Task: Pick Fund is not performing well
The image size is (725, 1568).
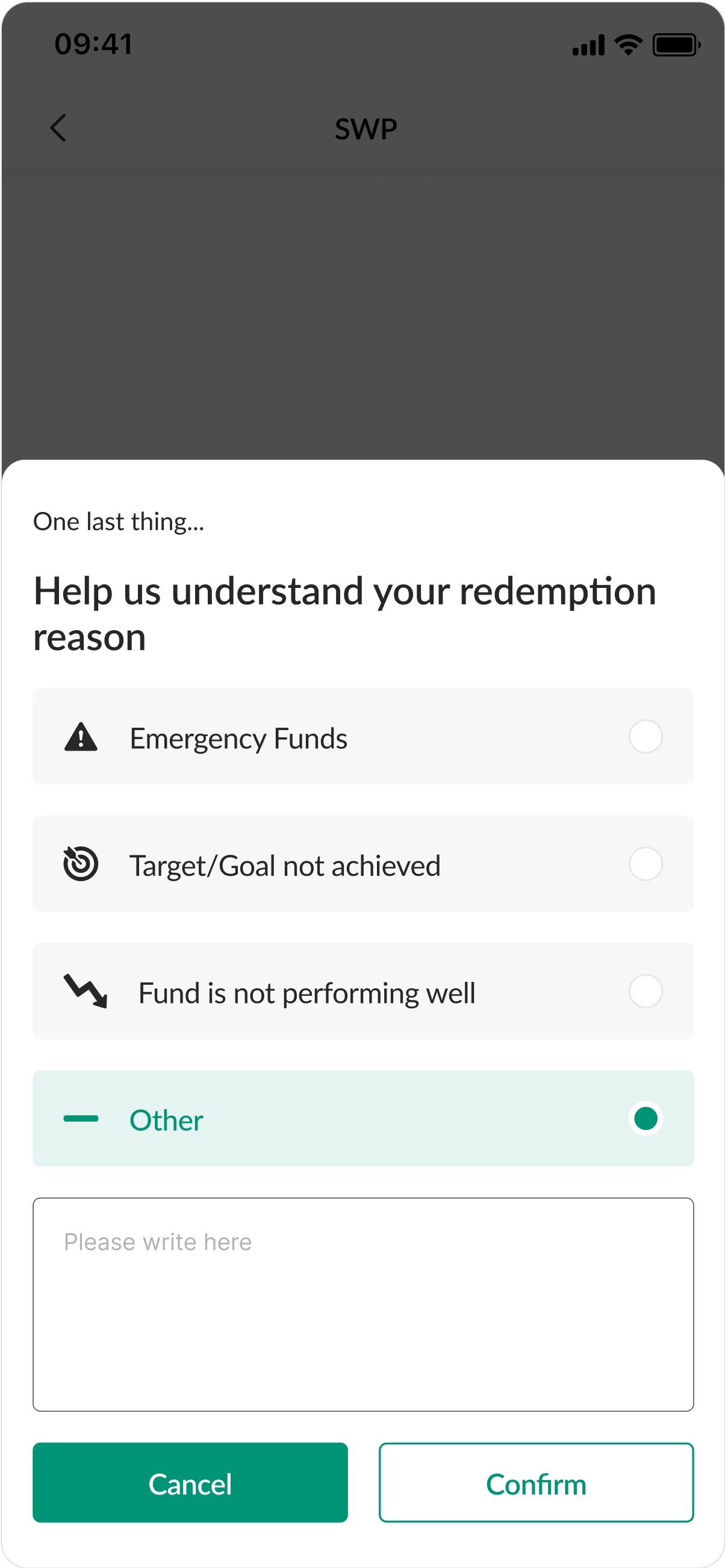Action: [x=646, y=991]
